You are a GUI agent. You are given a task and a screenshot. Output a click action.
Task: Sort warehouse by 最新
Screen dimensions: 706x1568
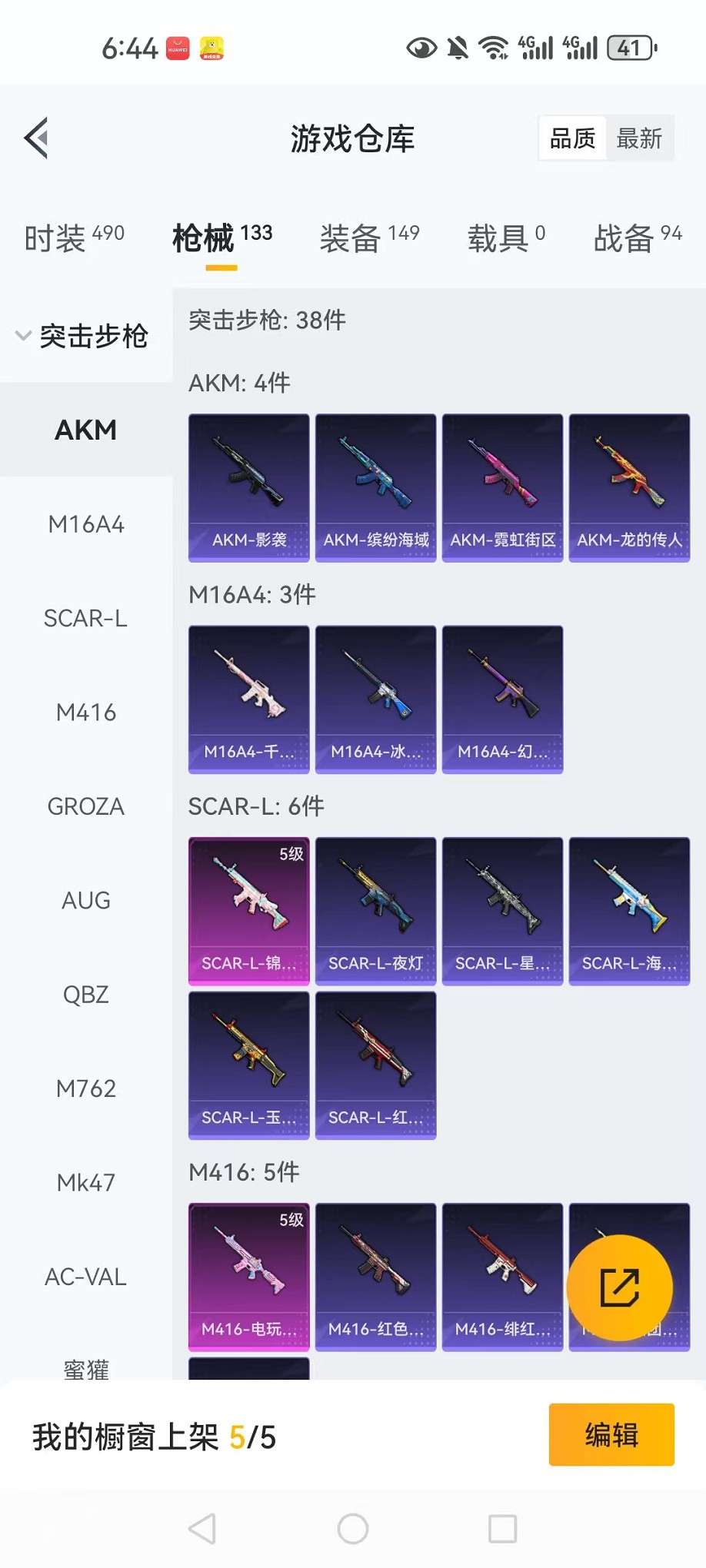click(639, 138)
